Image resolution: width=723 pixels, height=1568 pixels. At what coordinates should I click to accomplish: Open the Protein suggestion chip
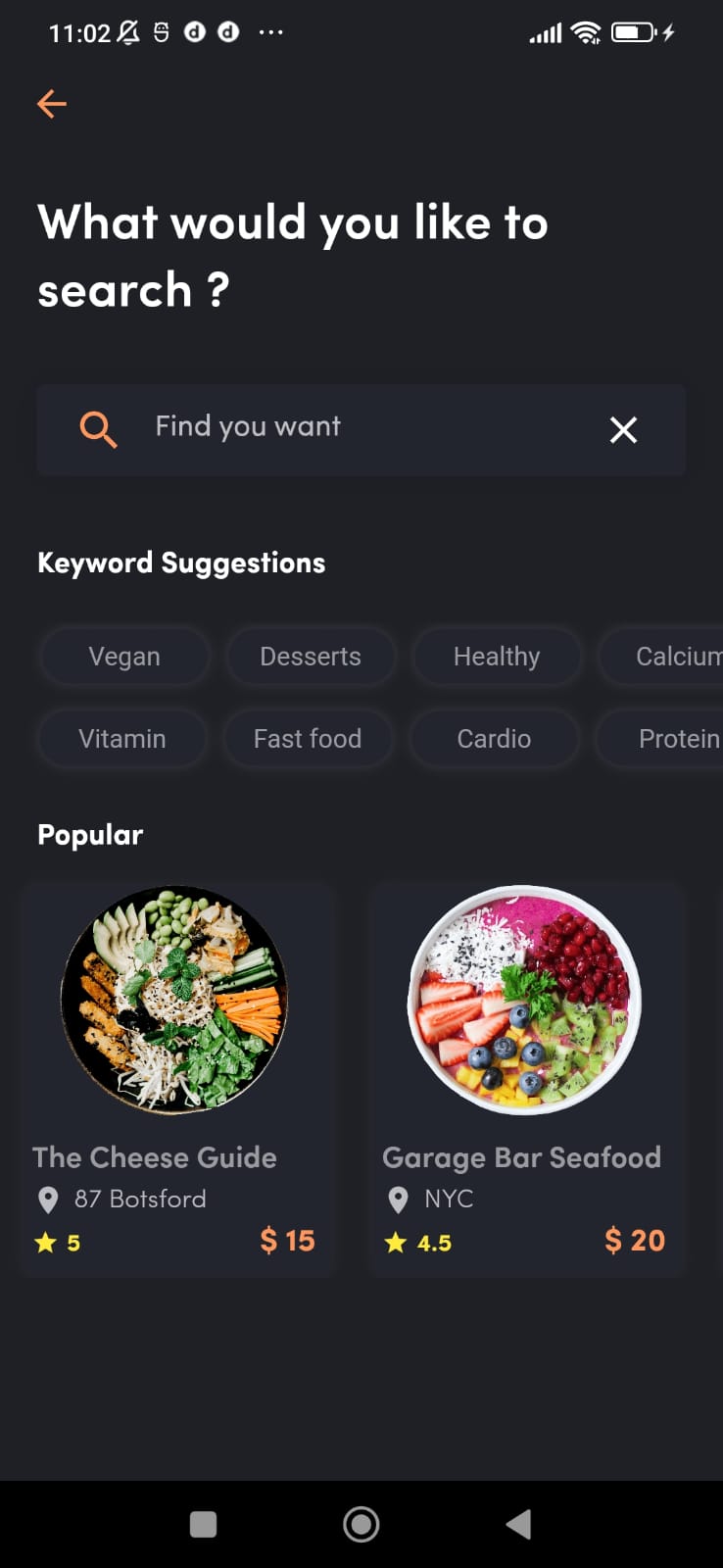coord(678,738)
